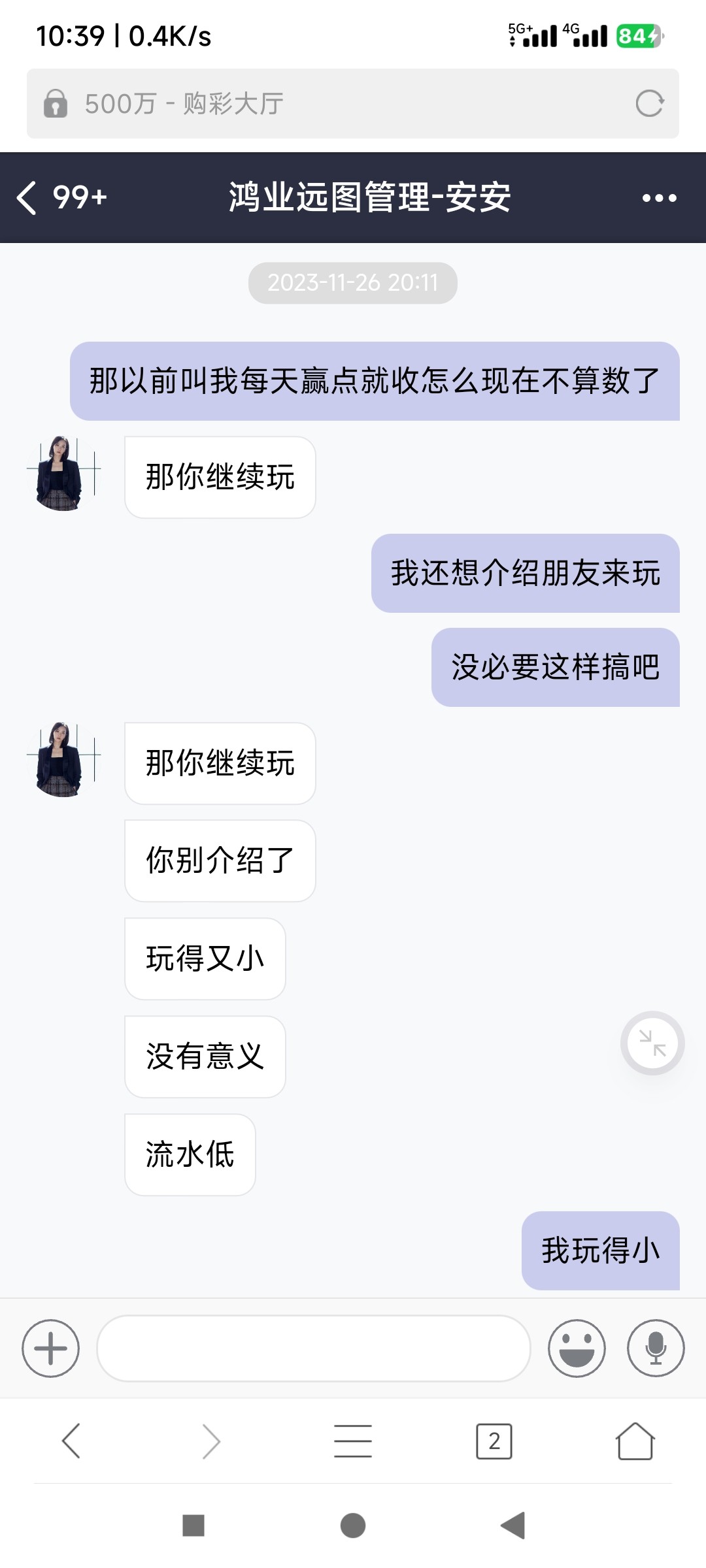Select the message bubble 流水低
706x1568 pixels.
point(190,1154)
